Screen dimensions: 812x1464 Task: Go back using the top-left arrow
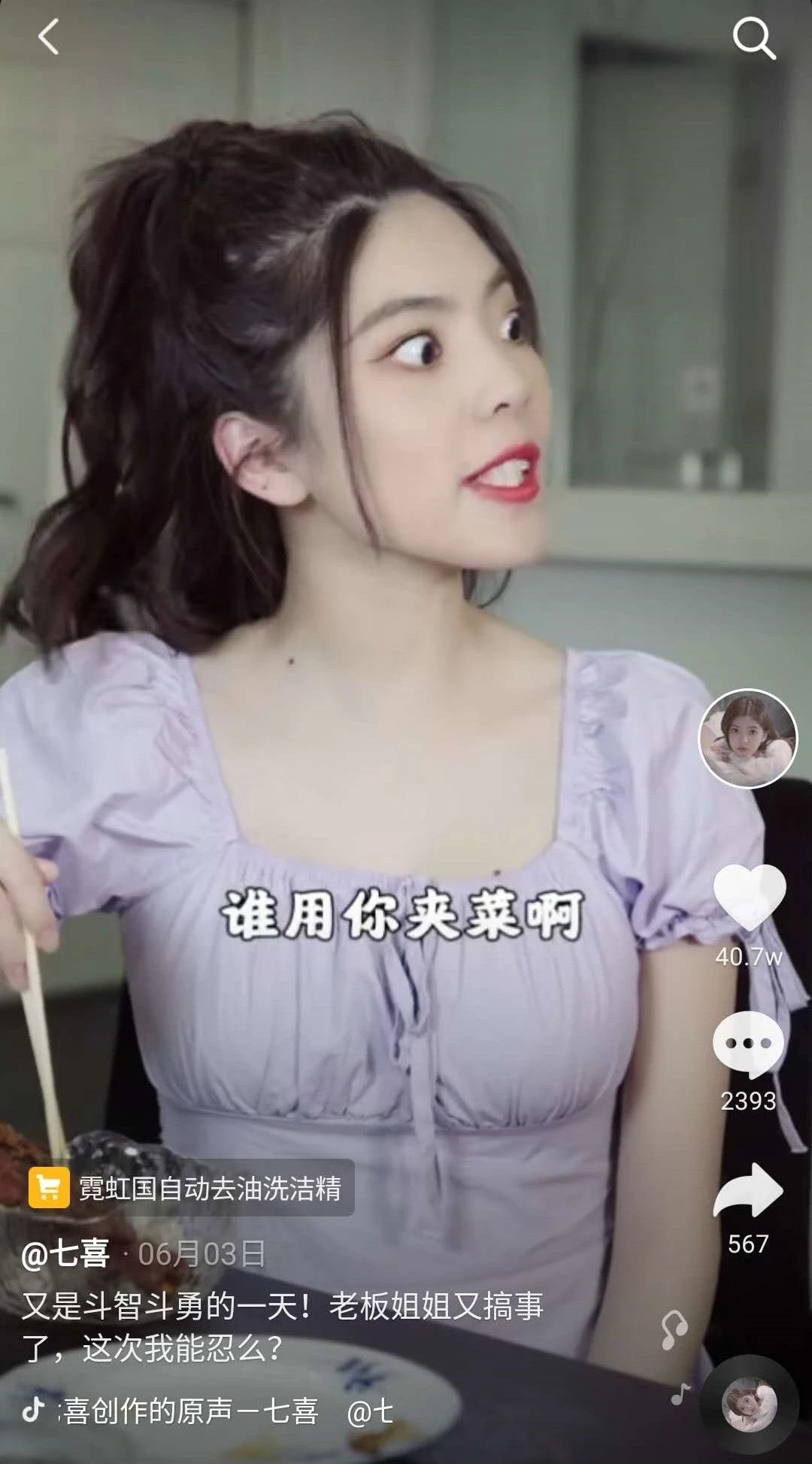[48, 37]
